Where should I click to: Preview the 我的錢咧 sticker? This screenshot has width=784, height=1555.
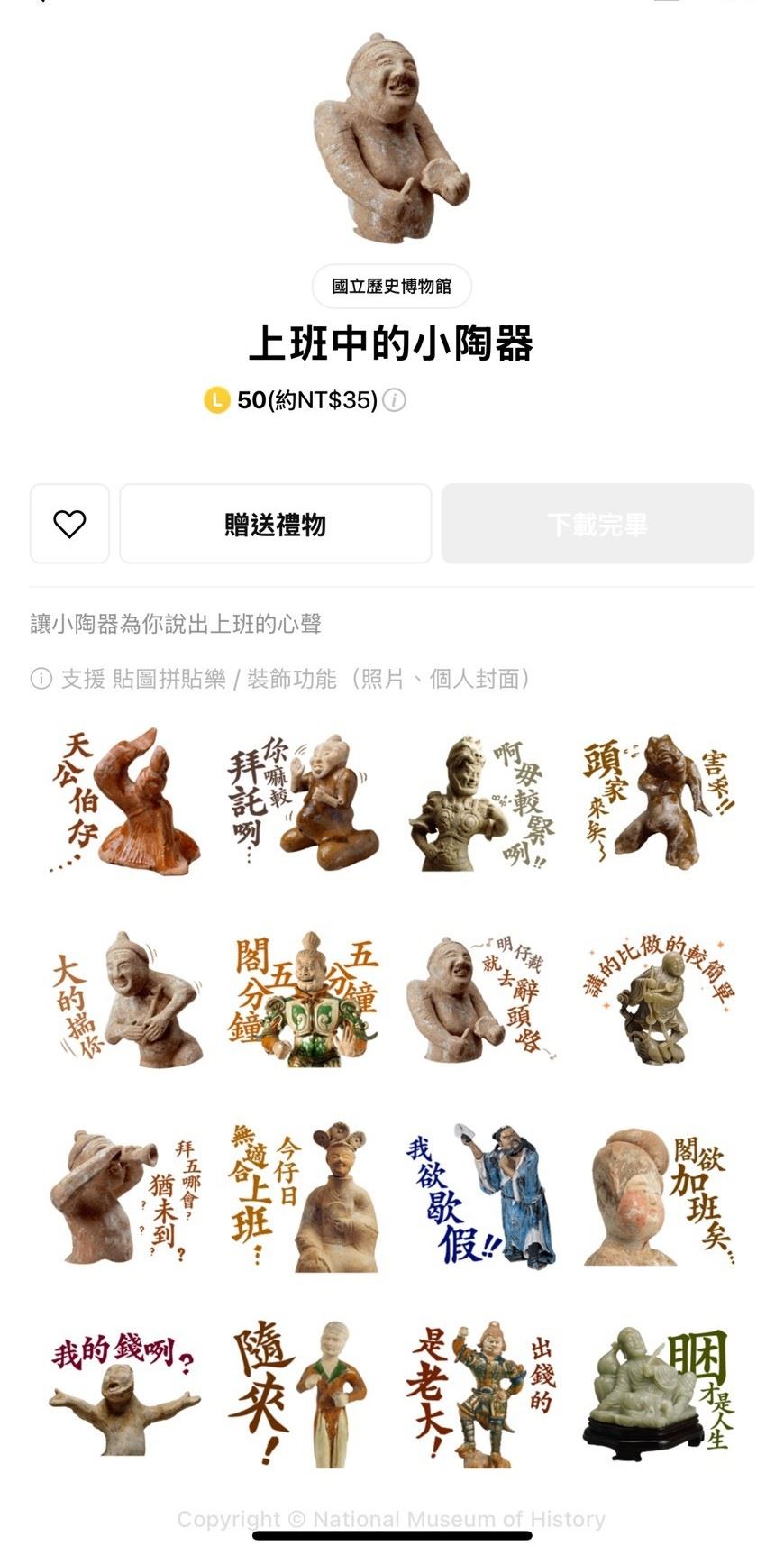pyautogui.click(x=124, y=1393)
